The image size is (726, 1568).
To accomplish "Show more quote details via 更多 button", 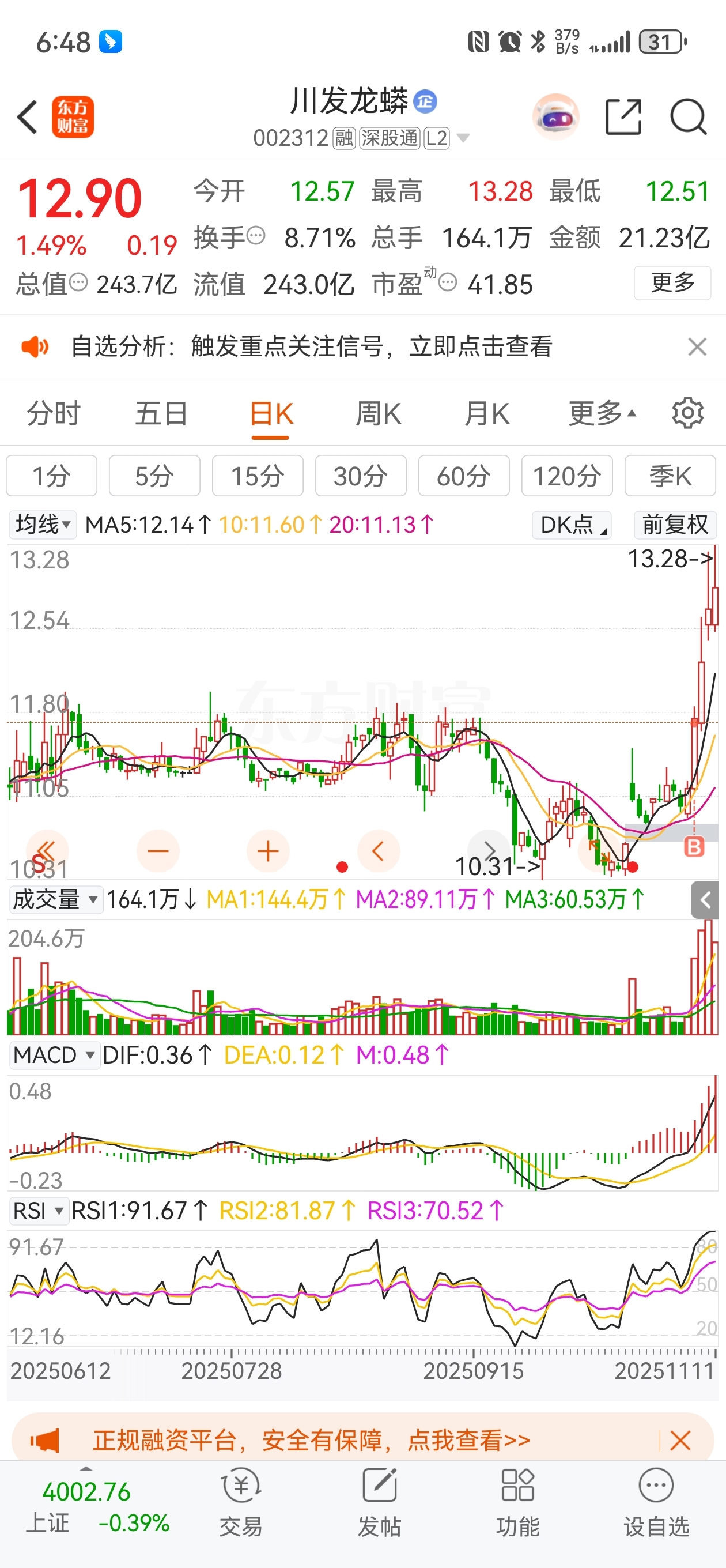I will [x=672, y=282].
